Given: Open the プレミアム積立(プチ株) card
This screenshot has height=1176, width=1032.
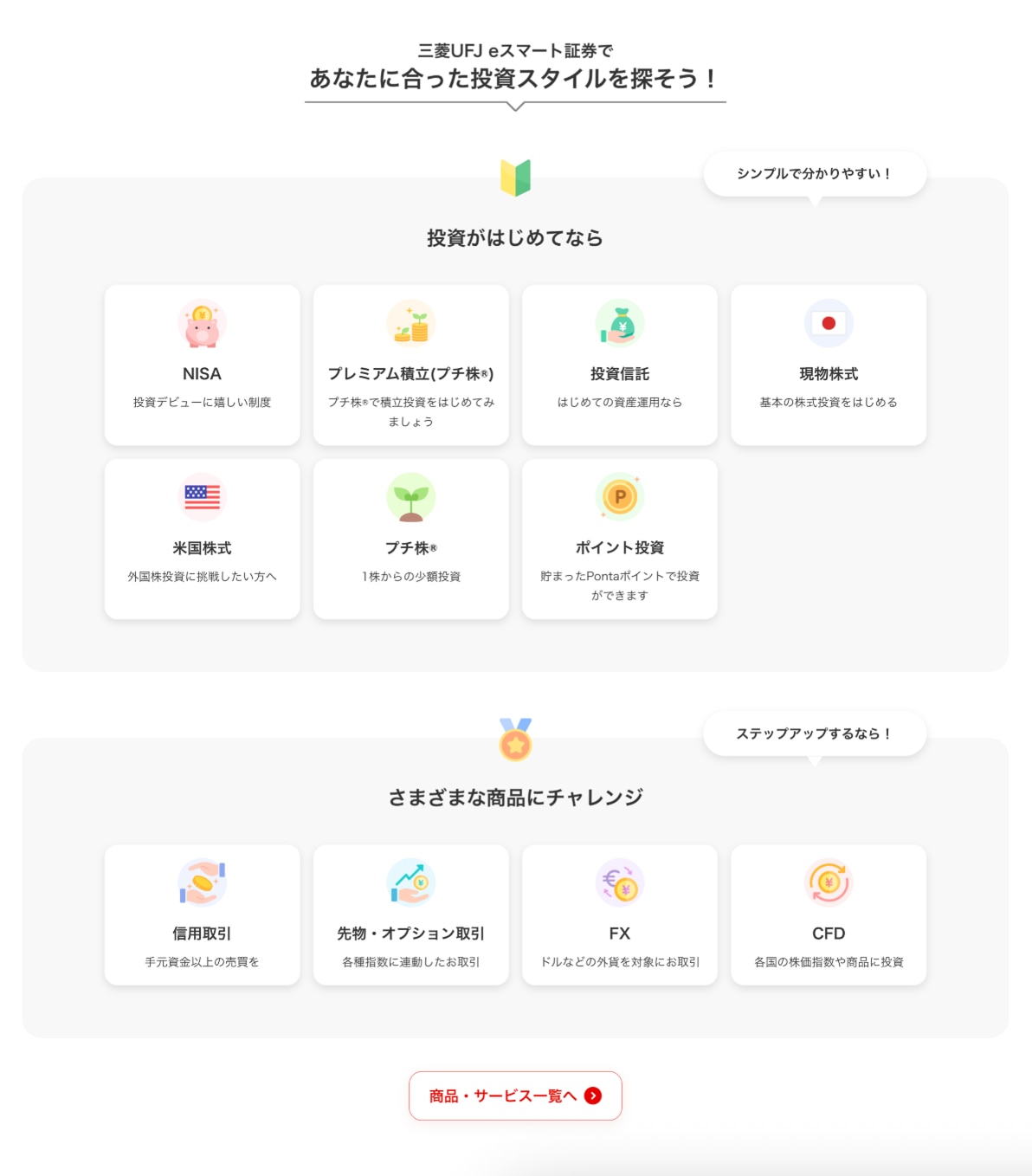Looking at the screenshot, I should point(410,365).
